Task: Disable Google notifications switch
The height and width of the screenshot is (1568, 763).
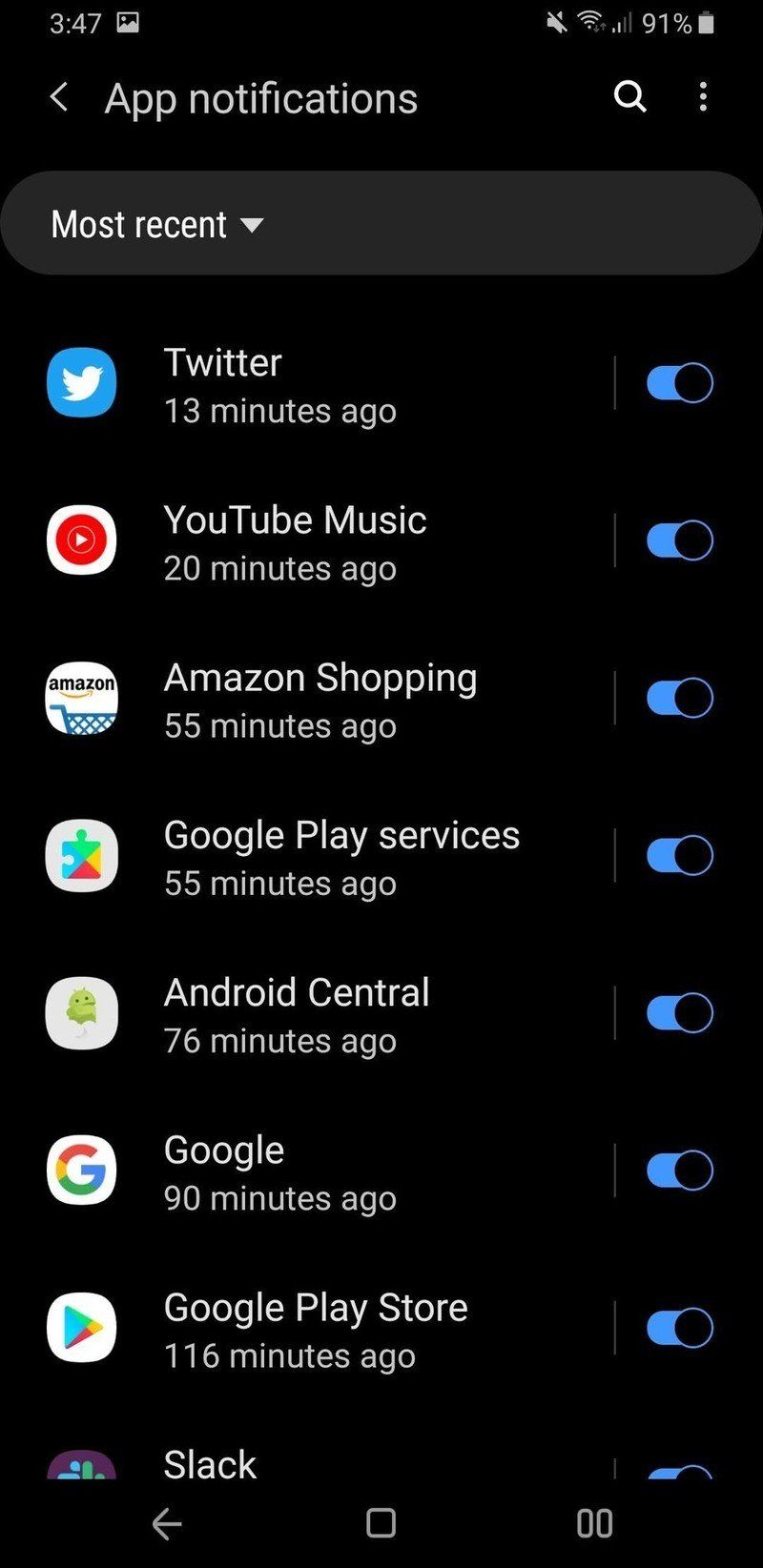Action: [679, 1171]
